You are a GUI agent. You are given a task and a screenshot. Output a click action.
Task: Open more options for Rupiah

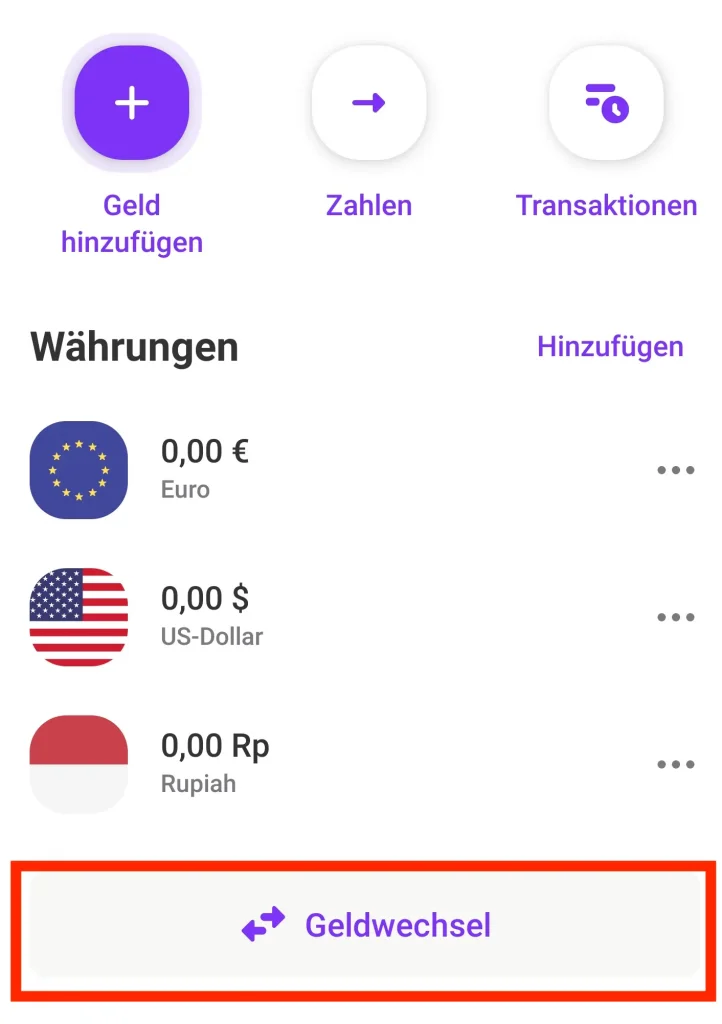click(675, 764)
